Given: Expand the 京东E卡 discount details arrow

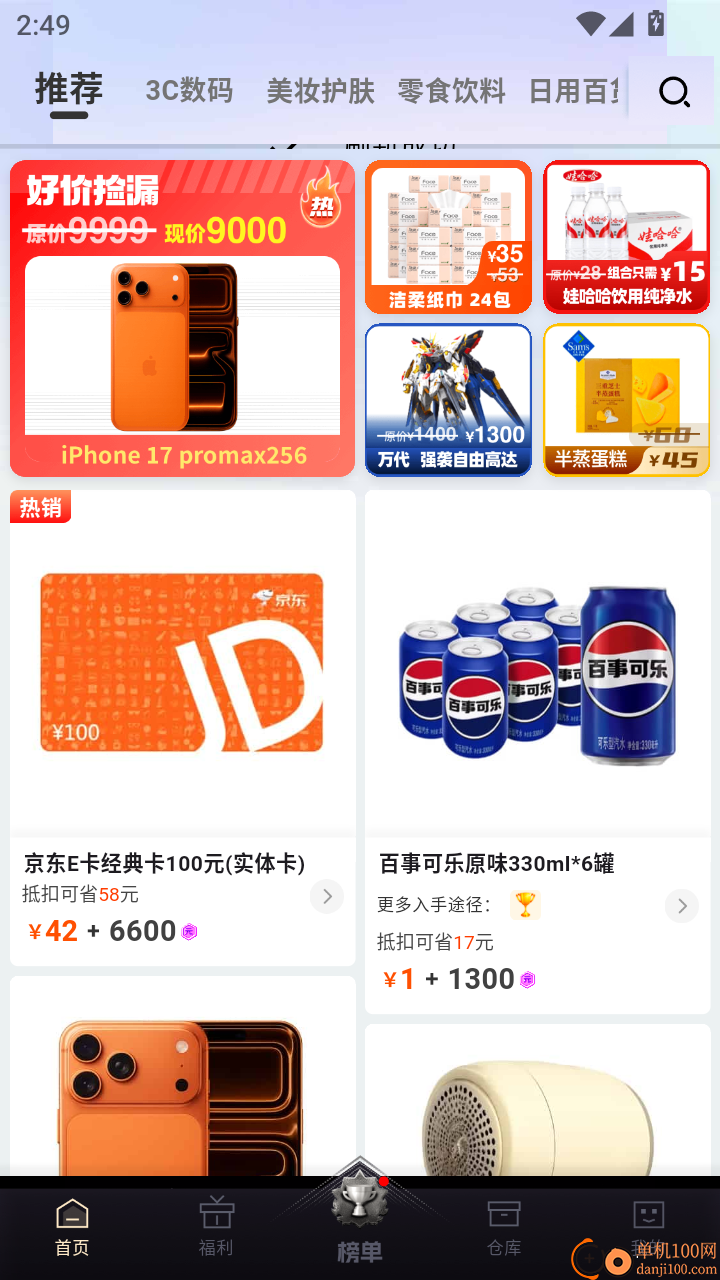Looking at the screenshot, I should click(x=326, y=896).
